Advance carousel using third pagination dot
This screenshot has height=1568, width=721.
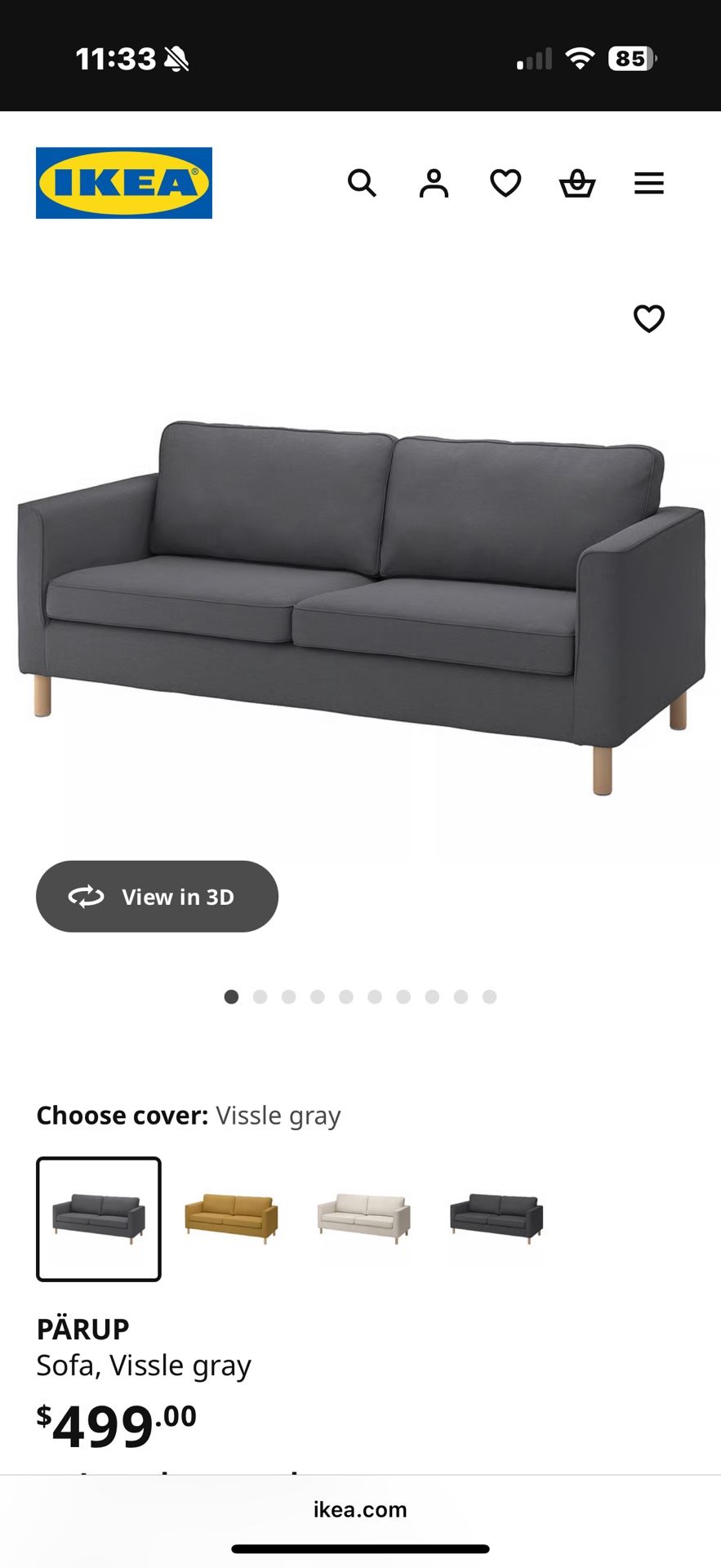pyautogui.click(x=289, y=996)
